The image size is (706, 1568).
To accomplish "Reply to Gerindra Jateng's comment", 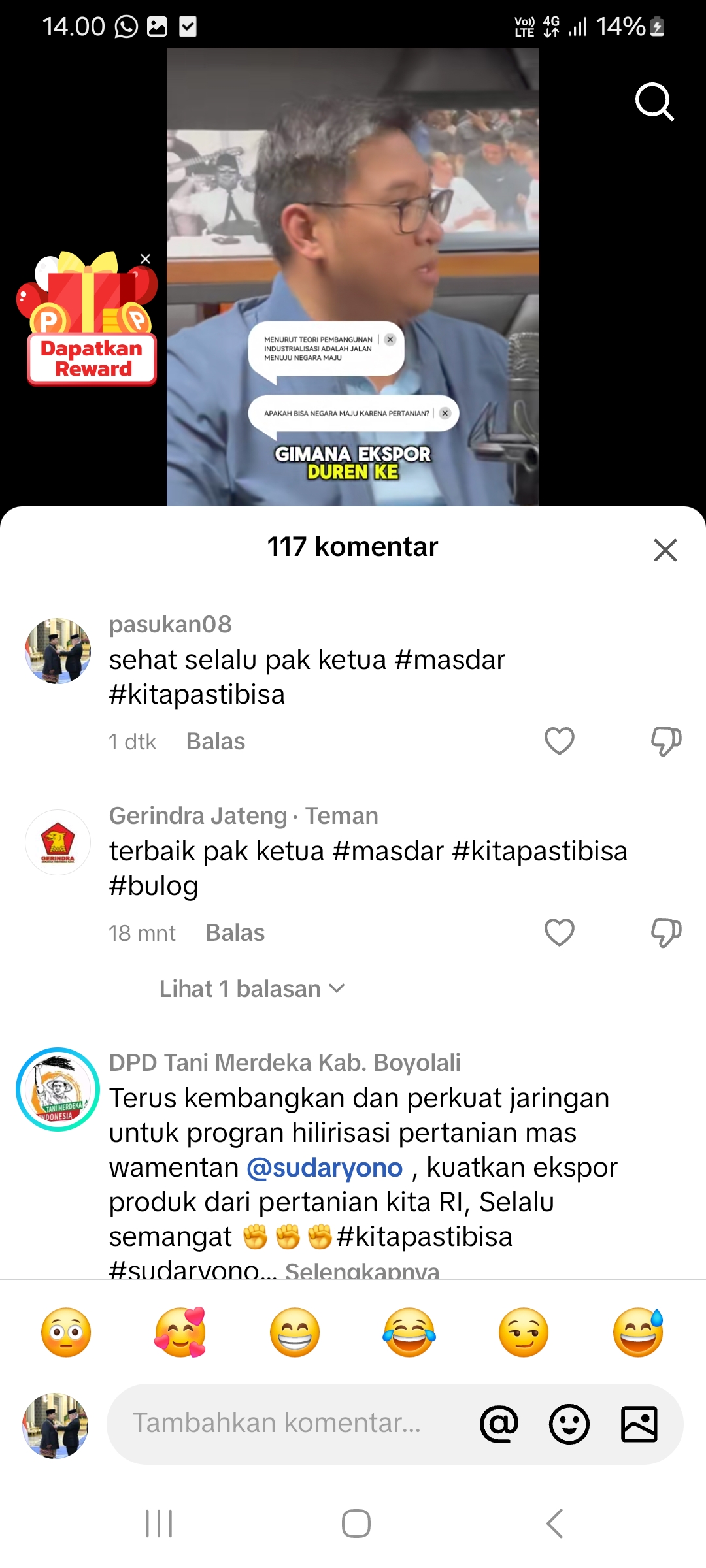I will [235, 933].
